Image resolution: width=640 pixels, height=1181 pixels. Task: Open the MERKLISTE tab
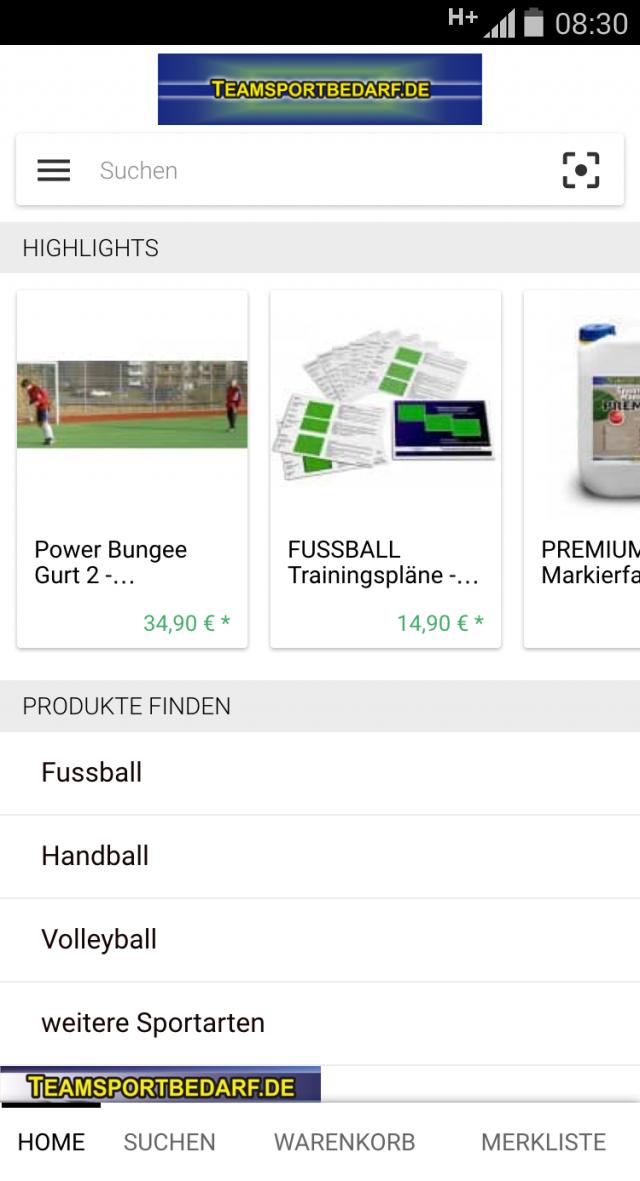pos(543,1142)
